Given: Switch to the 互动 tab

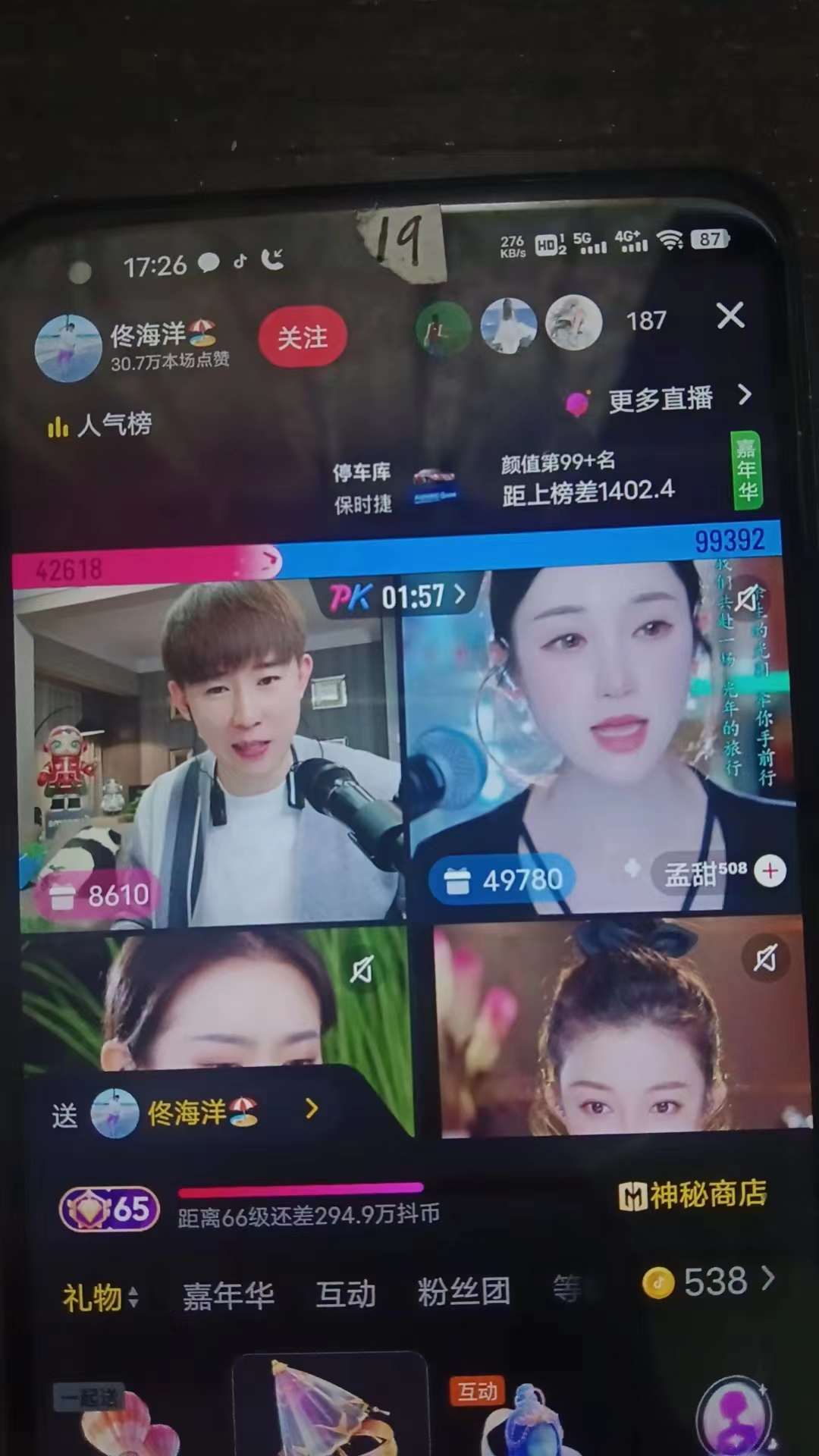Looking at the screenshot, I should (x=346, y=1294).
